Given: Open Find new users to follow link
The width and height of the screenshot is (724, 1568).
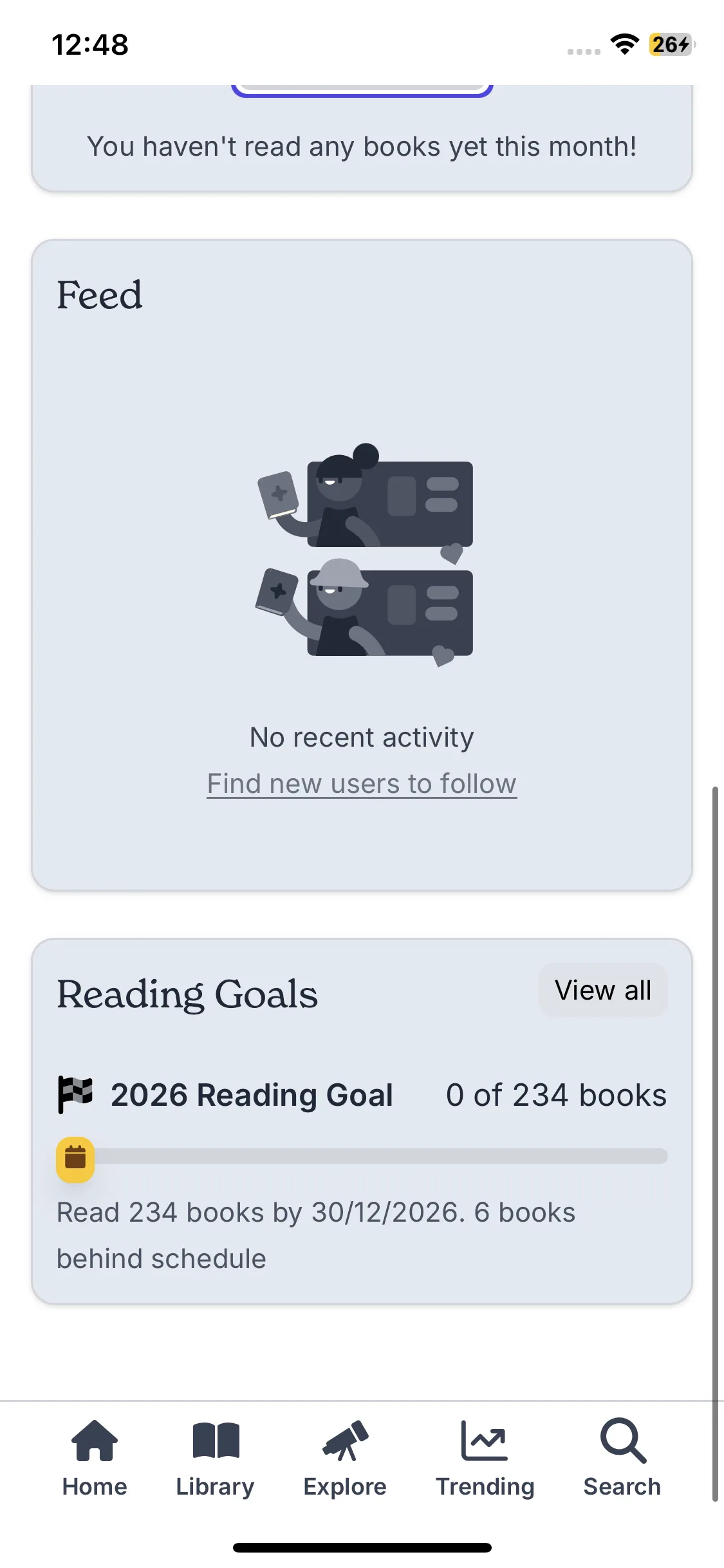Looking at the screenshot, I should (362, 784).
